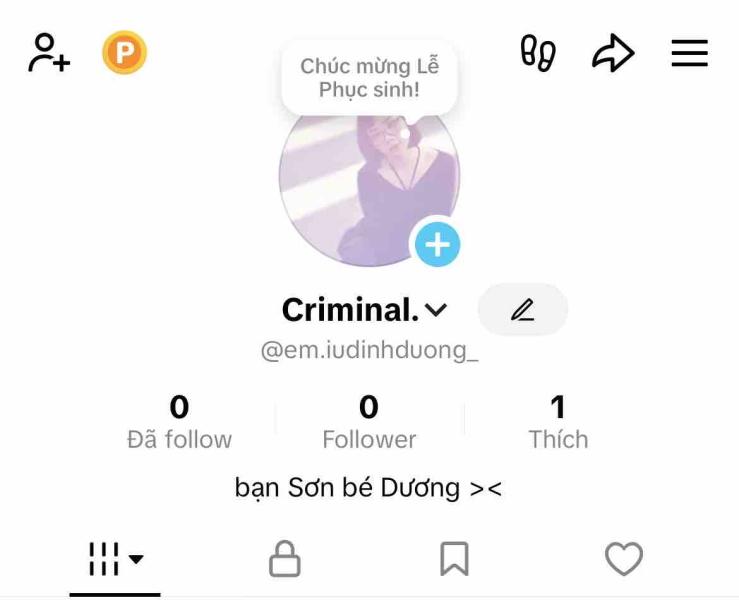Tap the orange P coin icon
Viewport: 739px width, 600px height.
pyautogui.click(x=124, y=53)
